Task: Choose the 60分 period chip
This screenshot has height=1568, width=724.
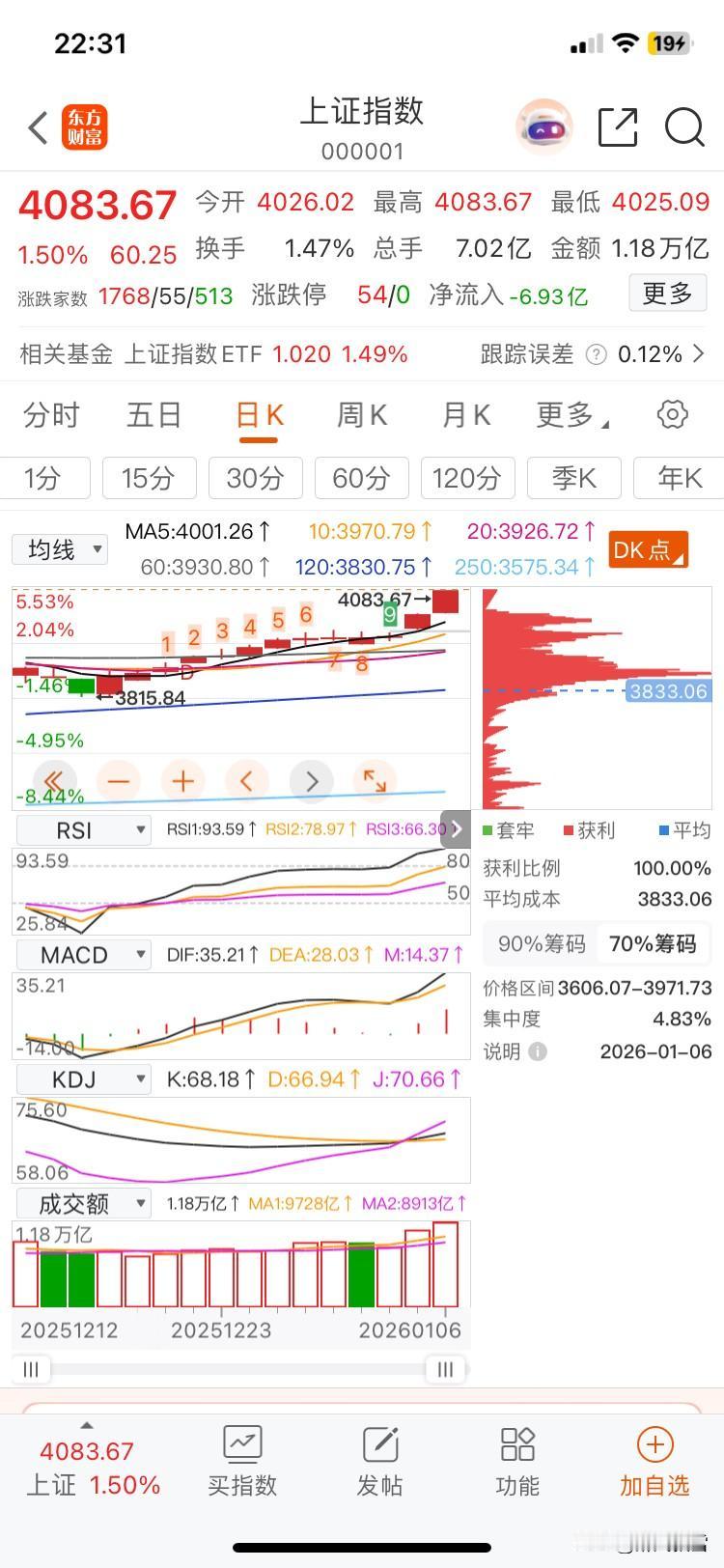Action: coord(361,478)
